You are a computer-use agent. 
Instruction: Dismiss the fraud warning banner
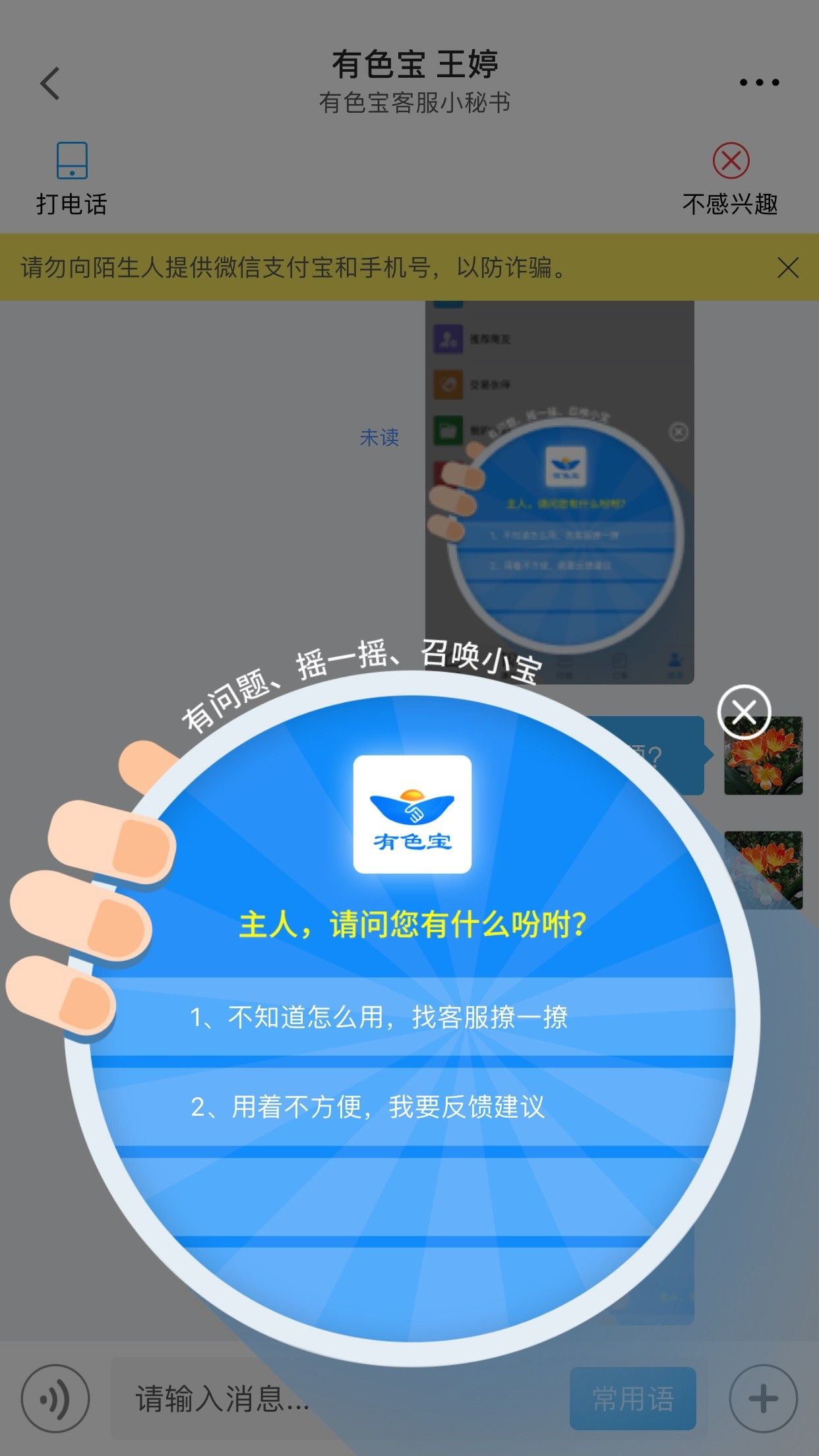(x=787, y=268)
